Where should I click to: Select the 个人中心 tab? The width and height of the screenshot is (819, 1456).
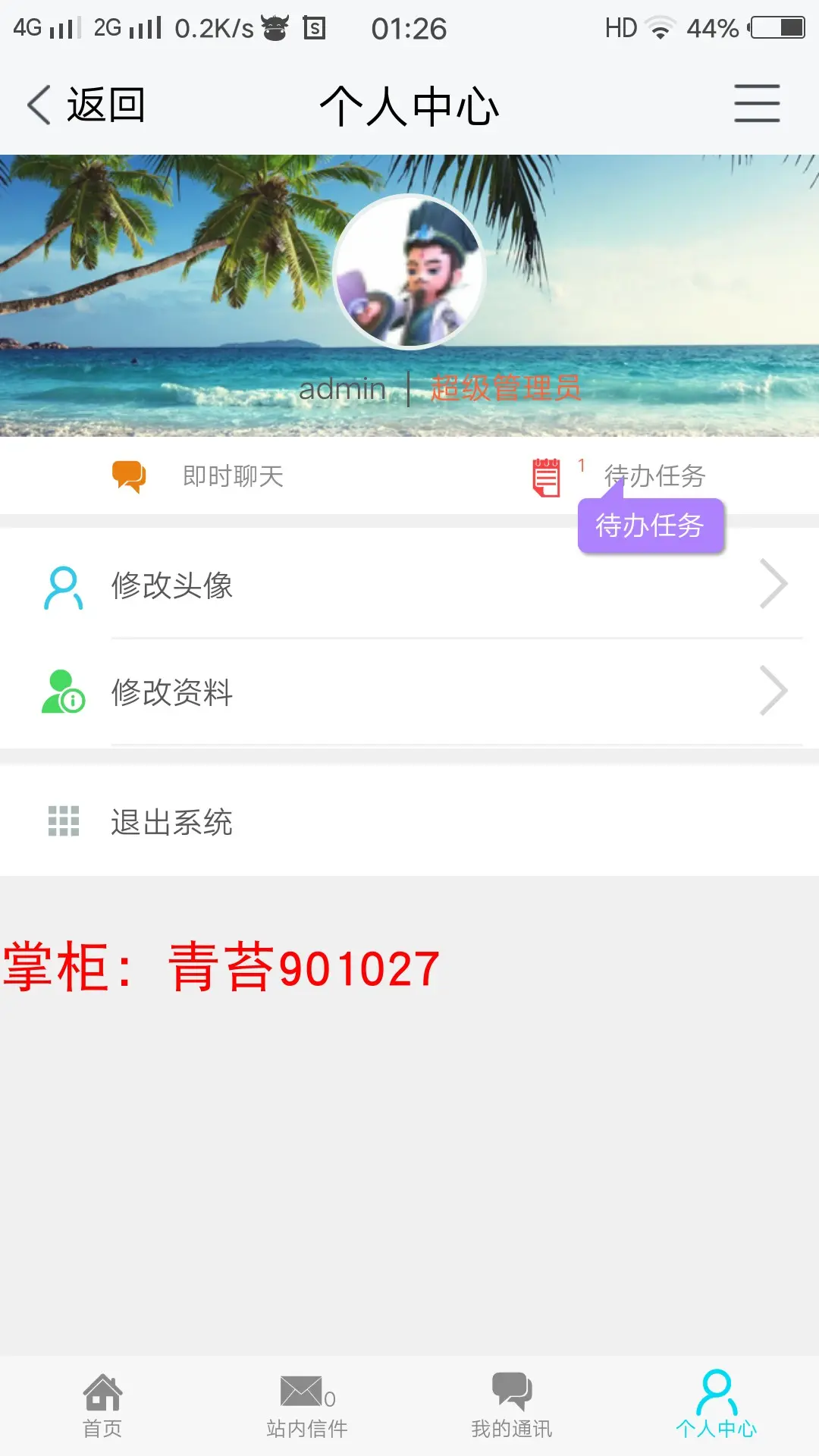pos(717,1405)
